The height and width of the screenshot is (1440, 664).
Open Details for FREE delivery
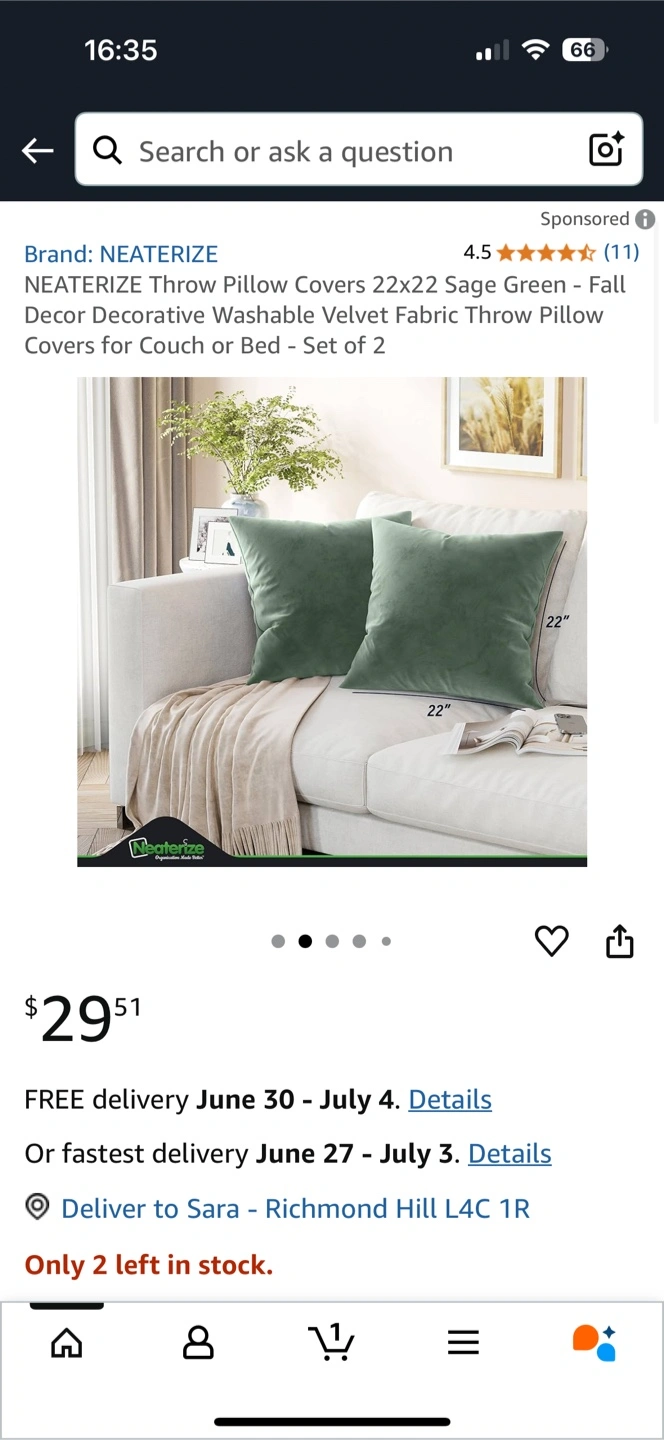tap(450, 1100)
